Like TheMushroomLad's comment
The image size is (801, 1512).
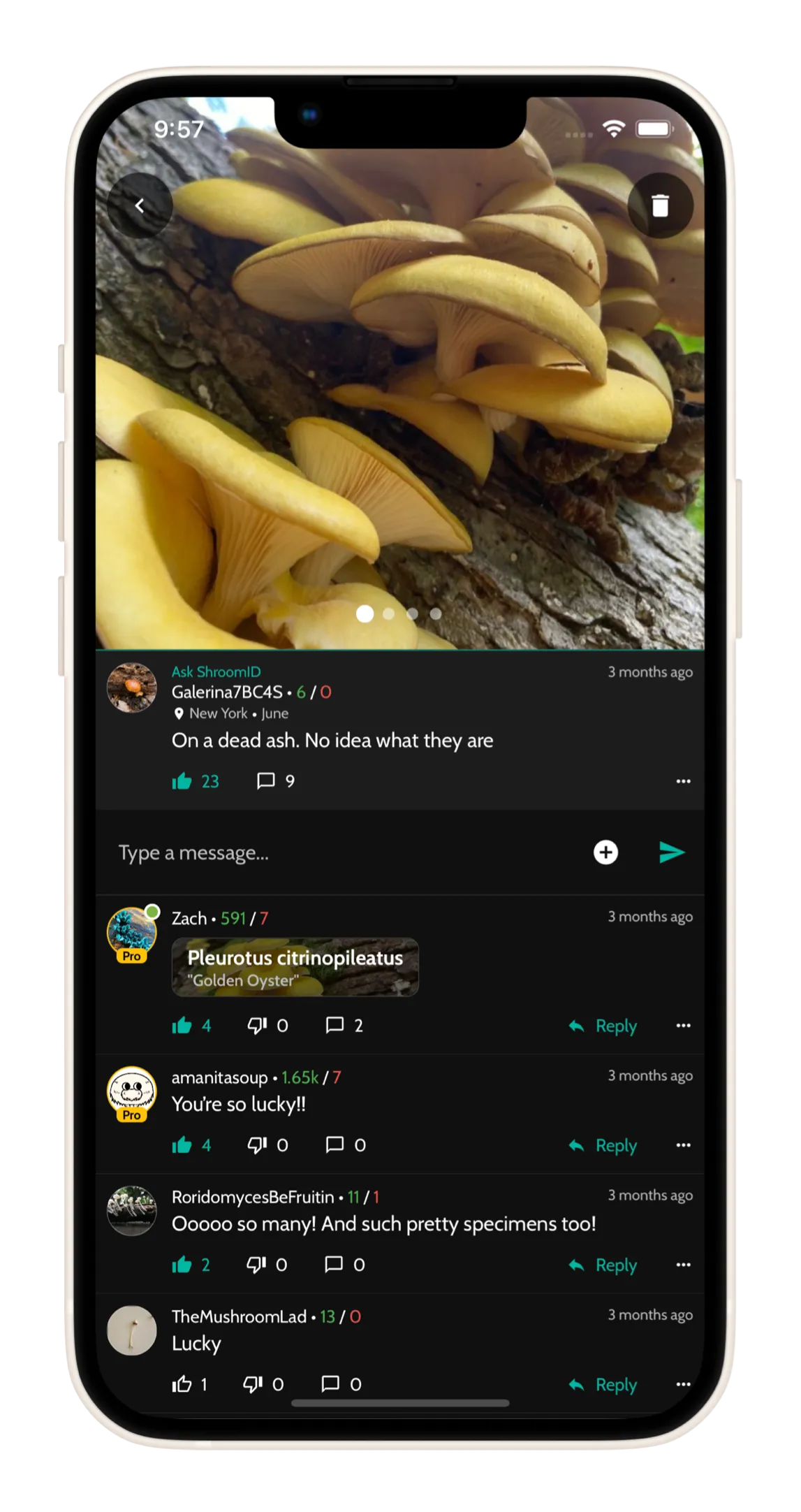click(x=182, y=1384)
